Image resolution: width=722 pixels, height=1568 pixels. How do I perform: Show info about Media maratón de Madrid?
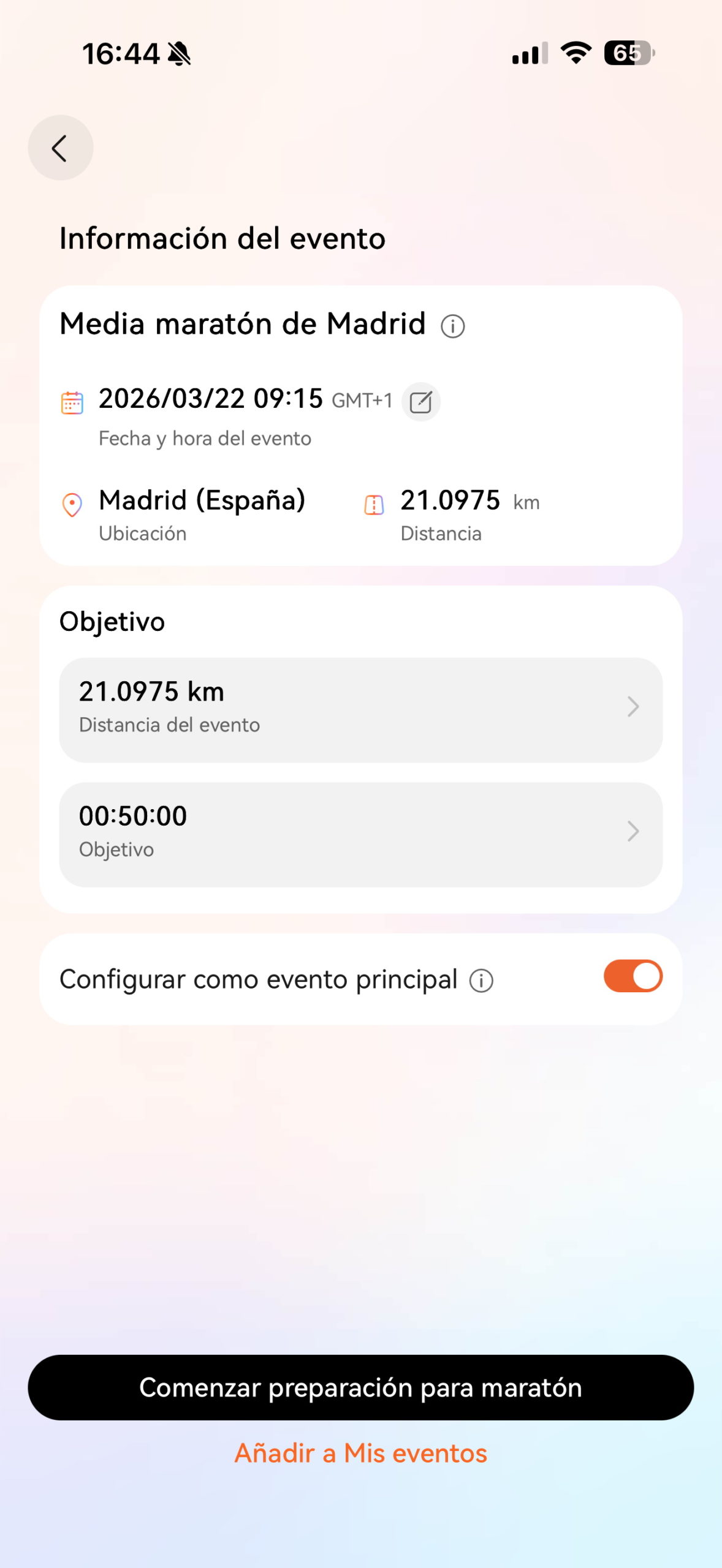click(x=453, y=326)
